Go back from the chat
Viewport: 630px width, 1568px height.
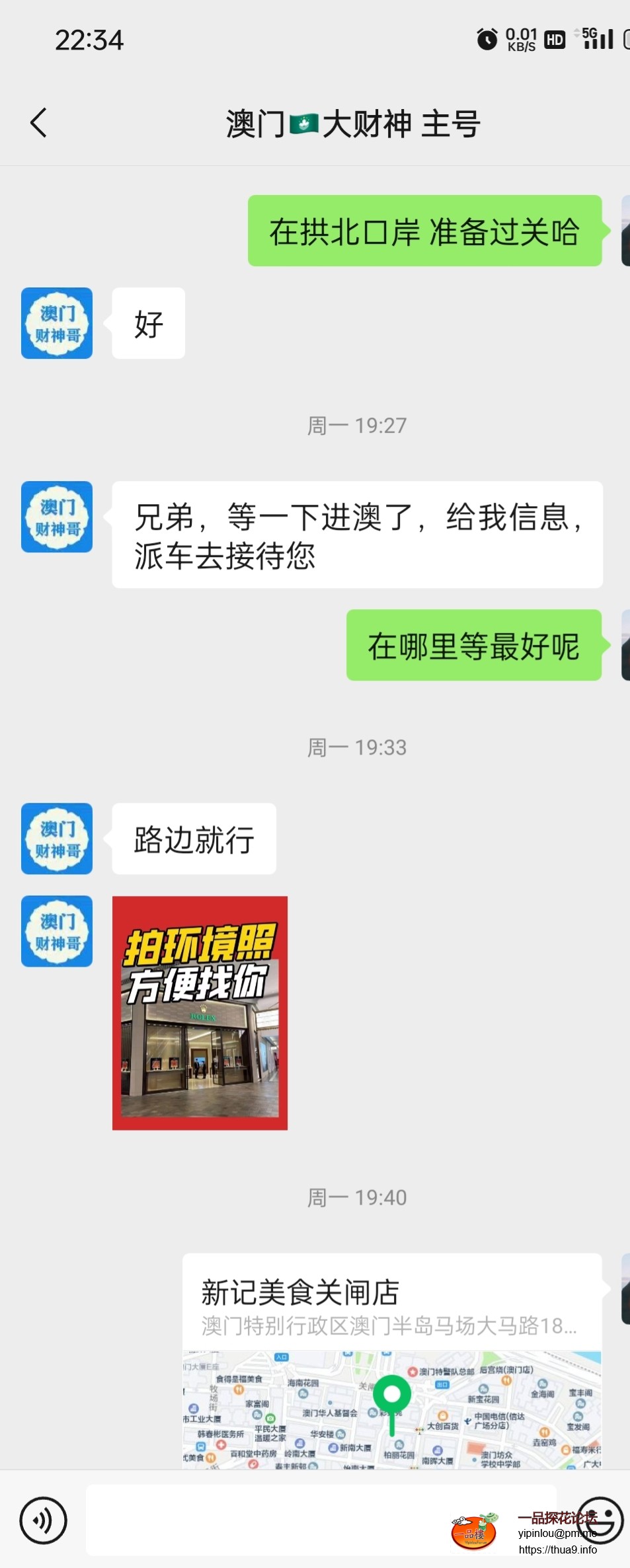39,123
